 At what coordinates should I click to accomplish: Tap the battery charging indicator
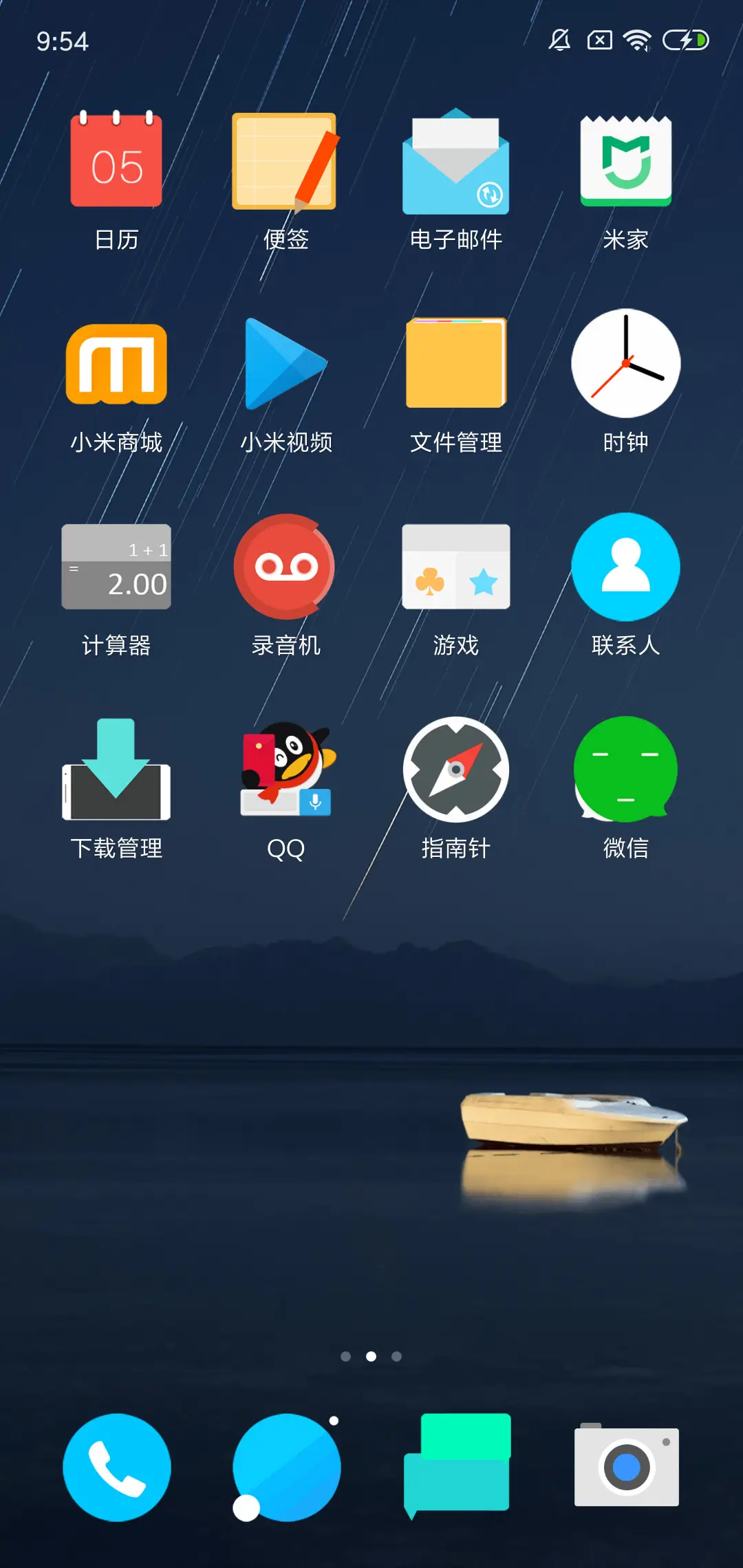(688, 40)
